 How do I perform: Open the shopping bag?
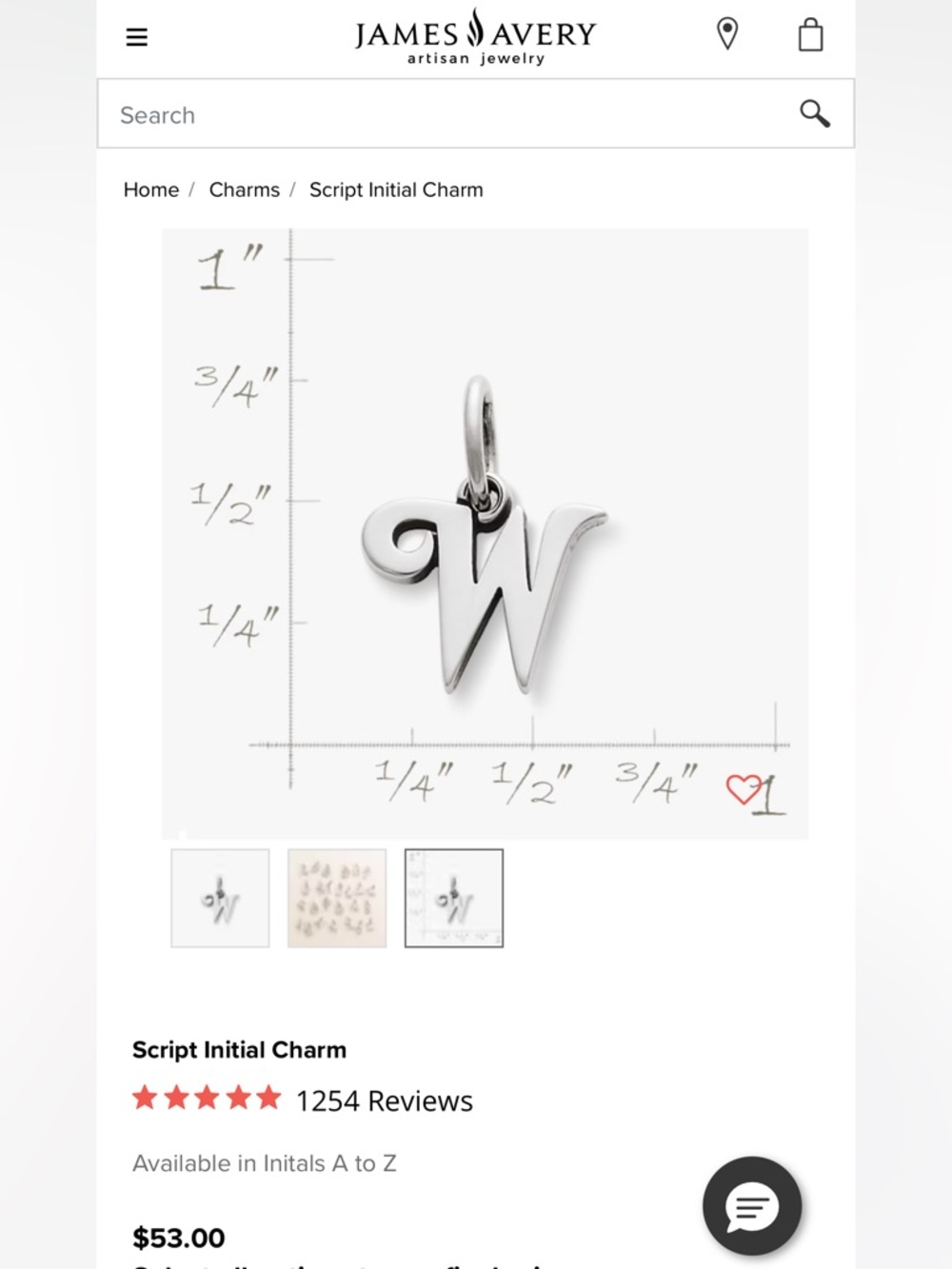click(810, 36)
